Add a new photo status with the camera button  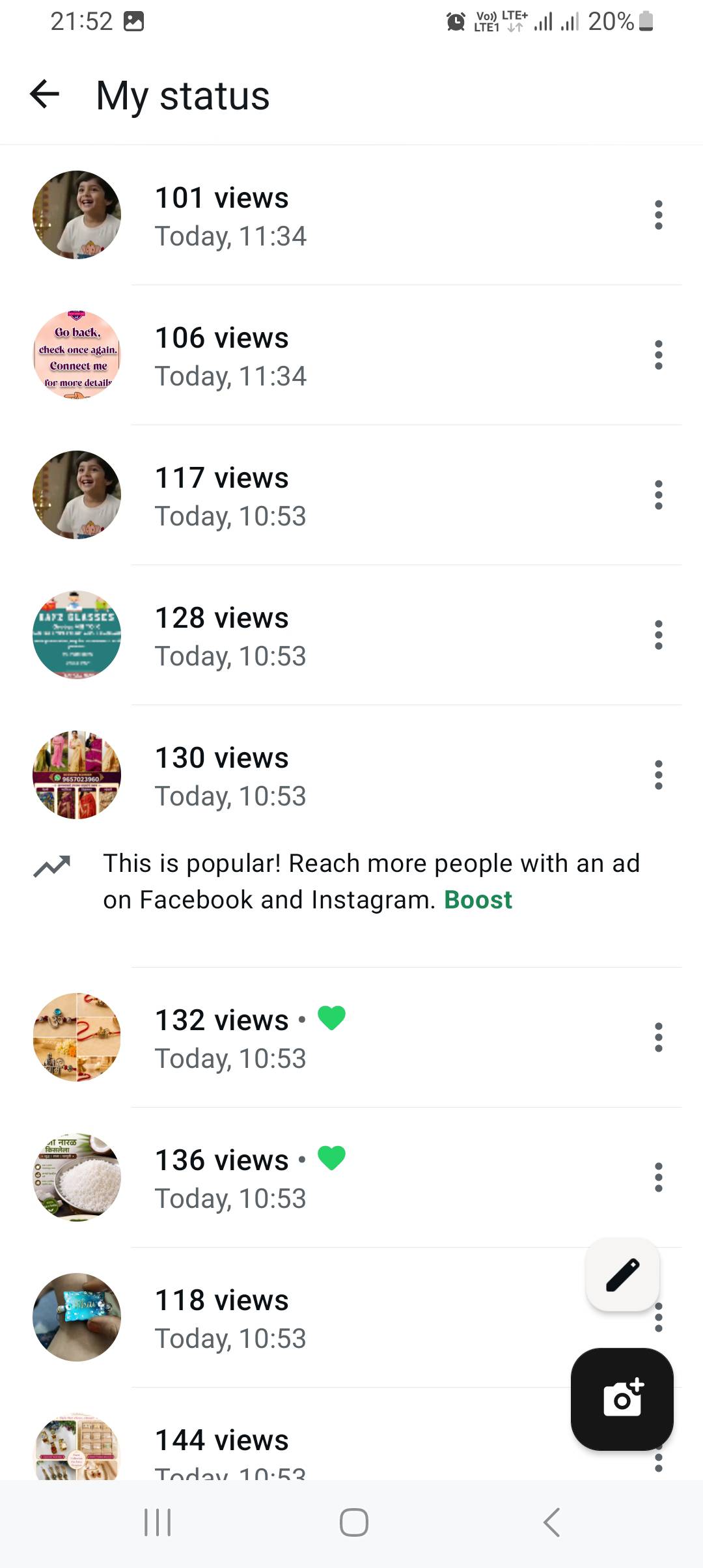pyautogui.click(x=622, y=1399)
